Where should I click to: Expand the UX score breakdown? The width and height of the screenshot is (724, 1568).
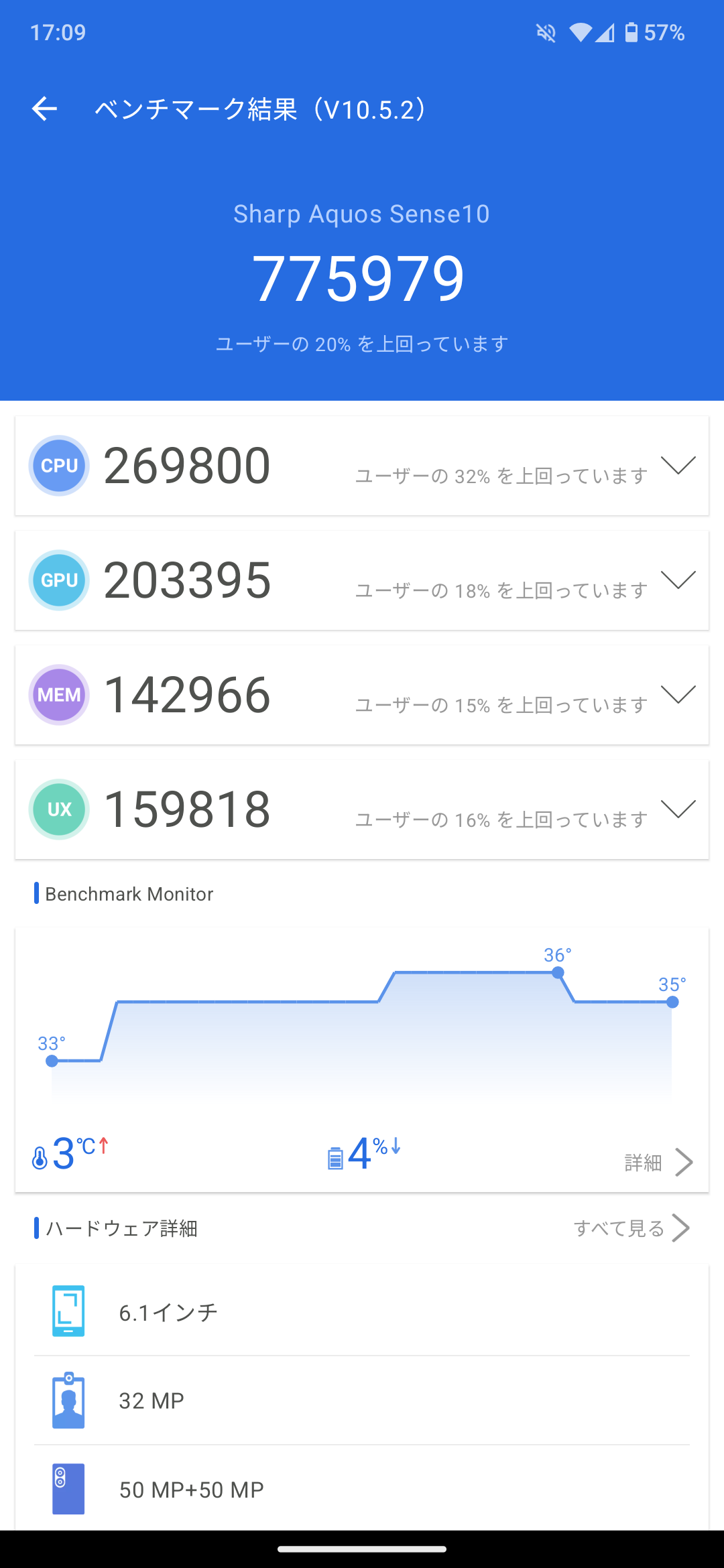tap(678, 809)
